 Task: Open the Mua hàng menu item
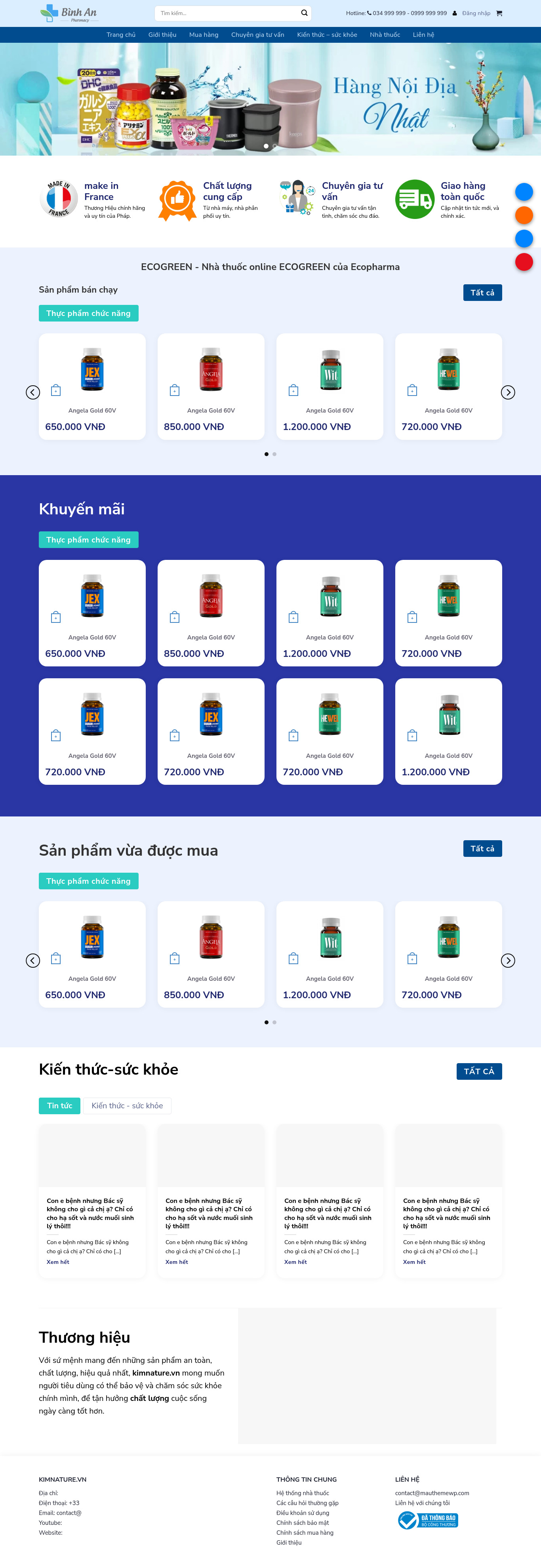(204, 35)
